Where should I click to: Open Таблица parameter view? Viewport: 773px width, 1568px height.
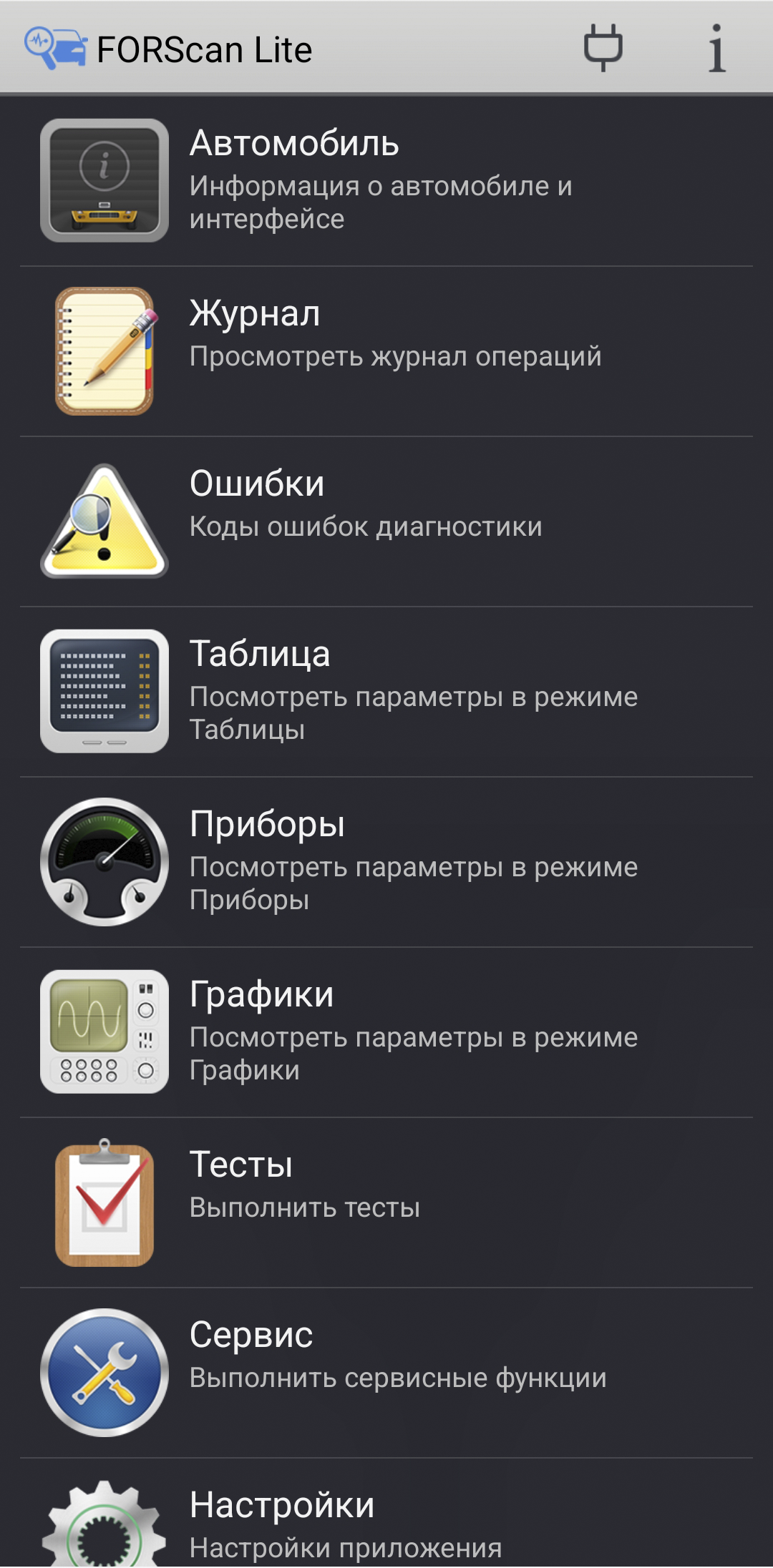tap(386, 687)
